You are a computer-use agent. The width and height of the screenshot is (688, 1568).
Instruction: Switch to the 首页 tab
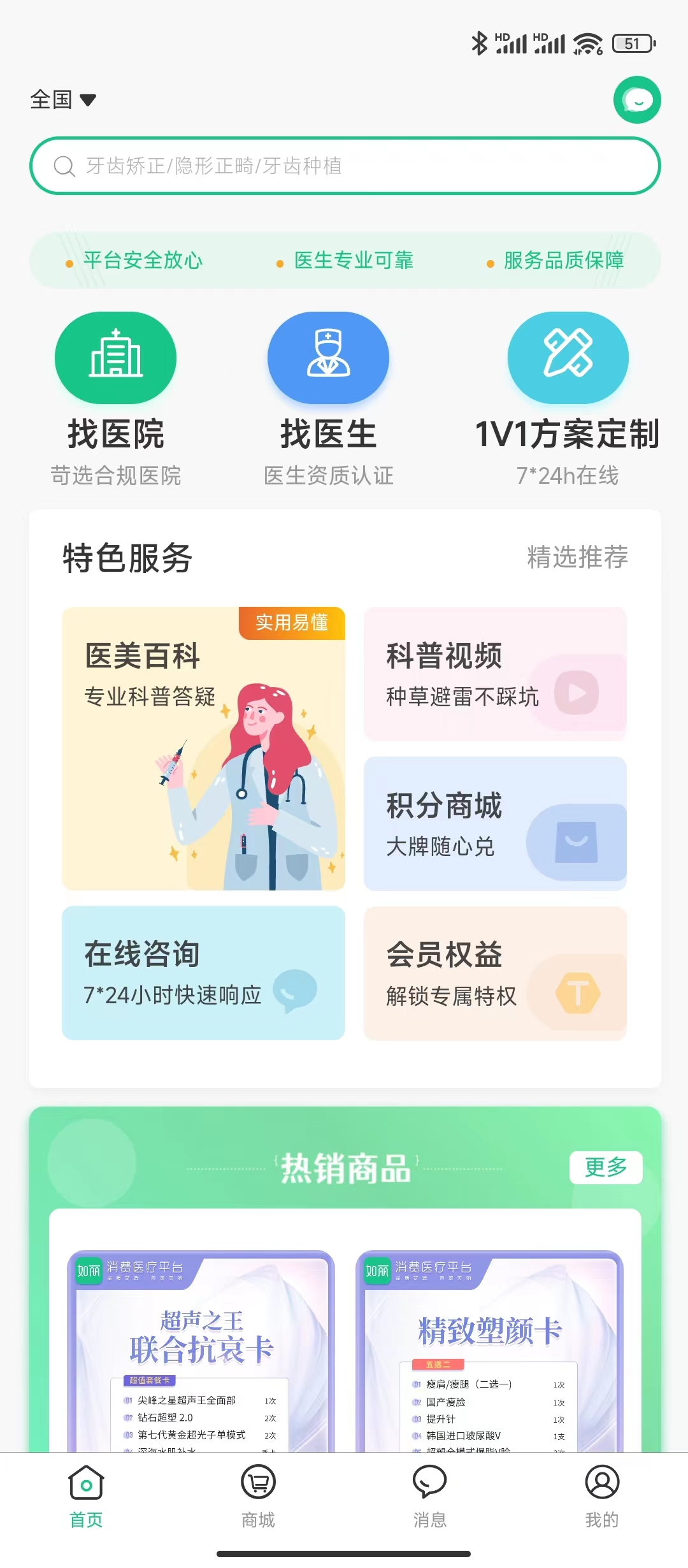[86, 1495]
